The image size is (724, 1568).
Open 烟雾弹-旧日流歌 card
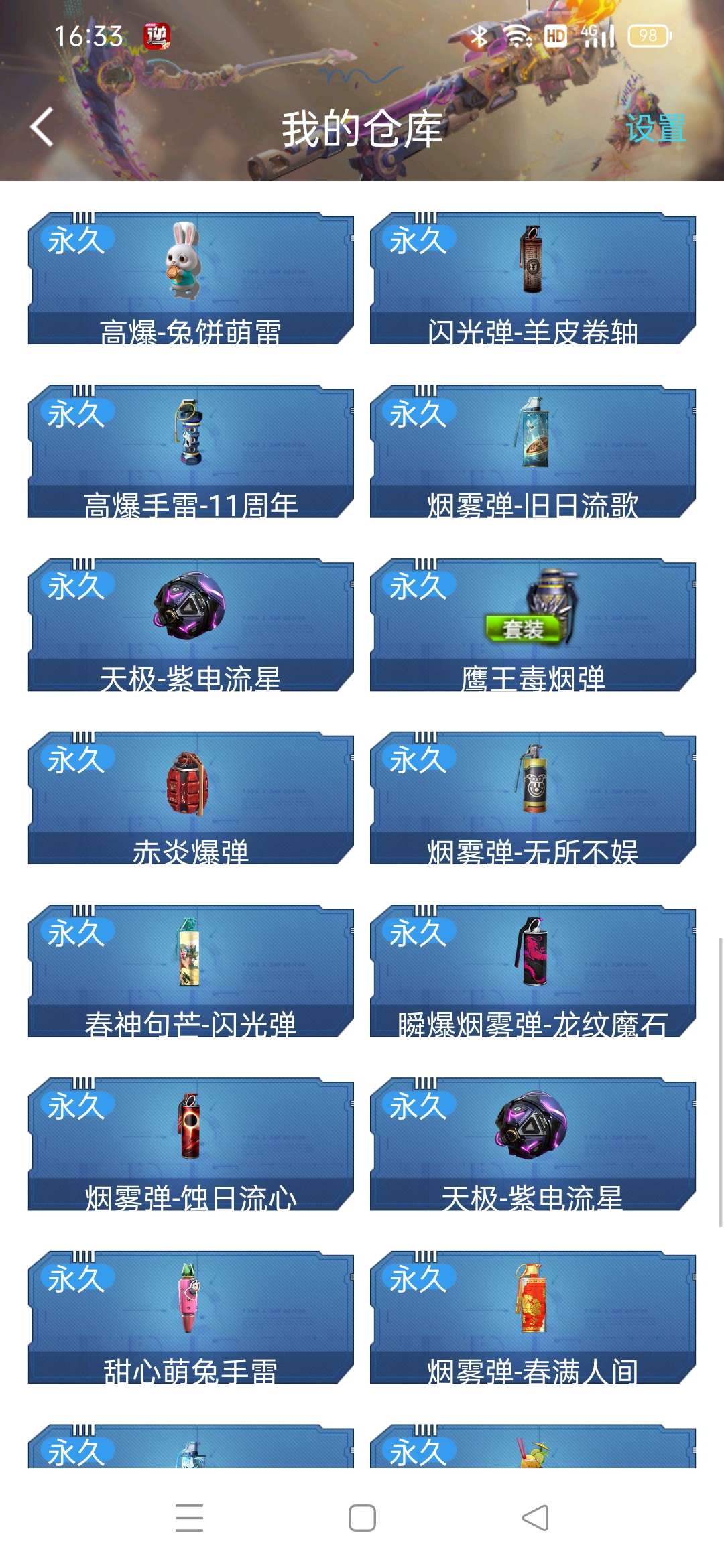pyautogui.click(x=532, y=451)
